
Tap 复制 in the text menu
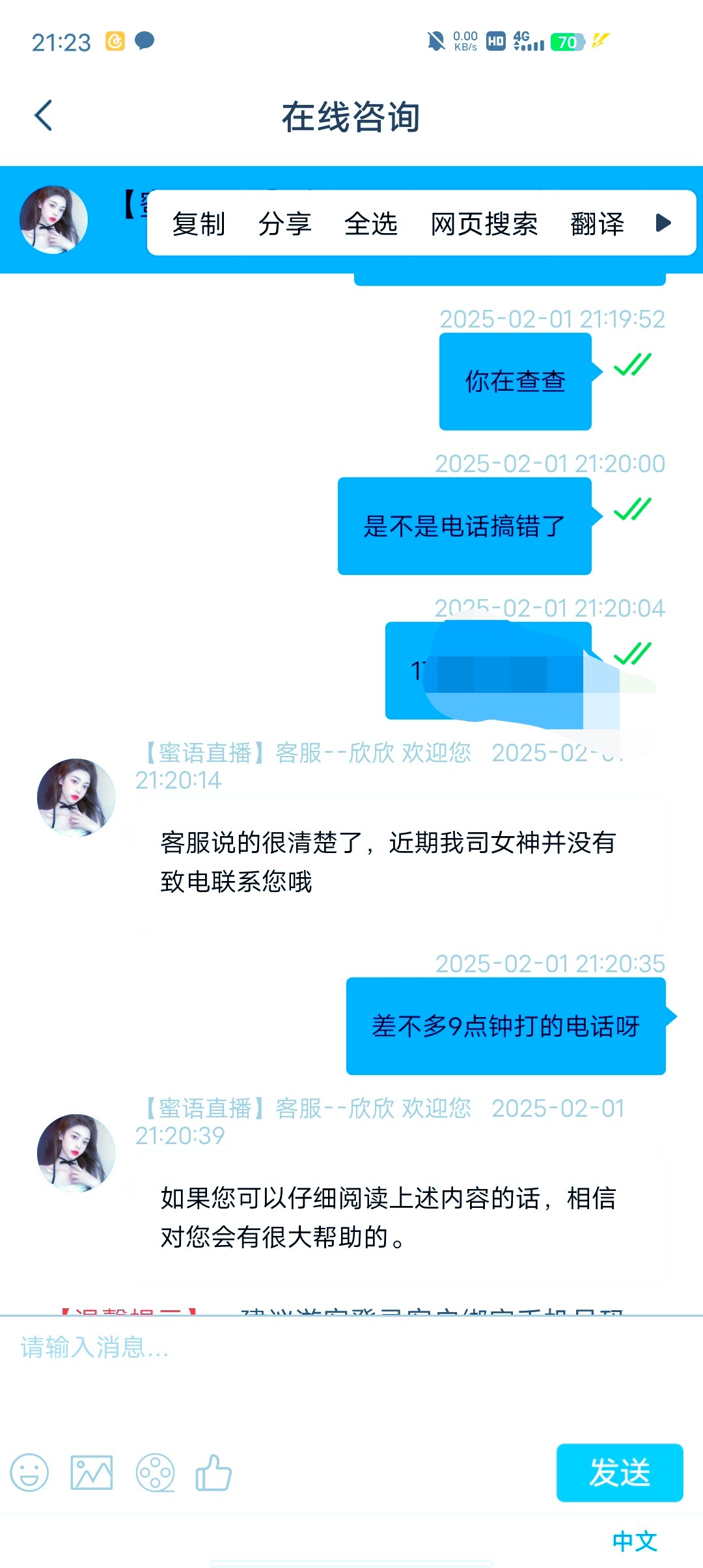tap(199, 224)
